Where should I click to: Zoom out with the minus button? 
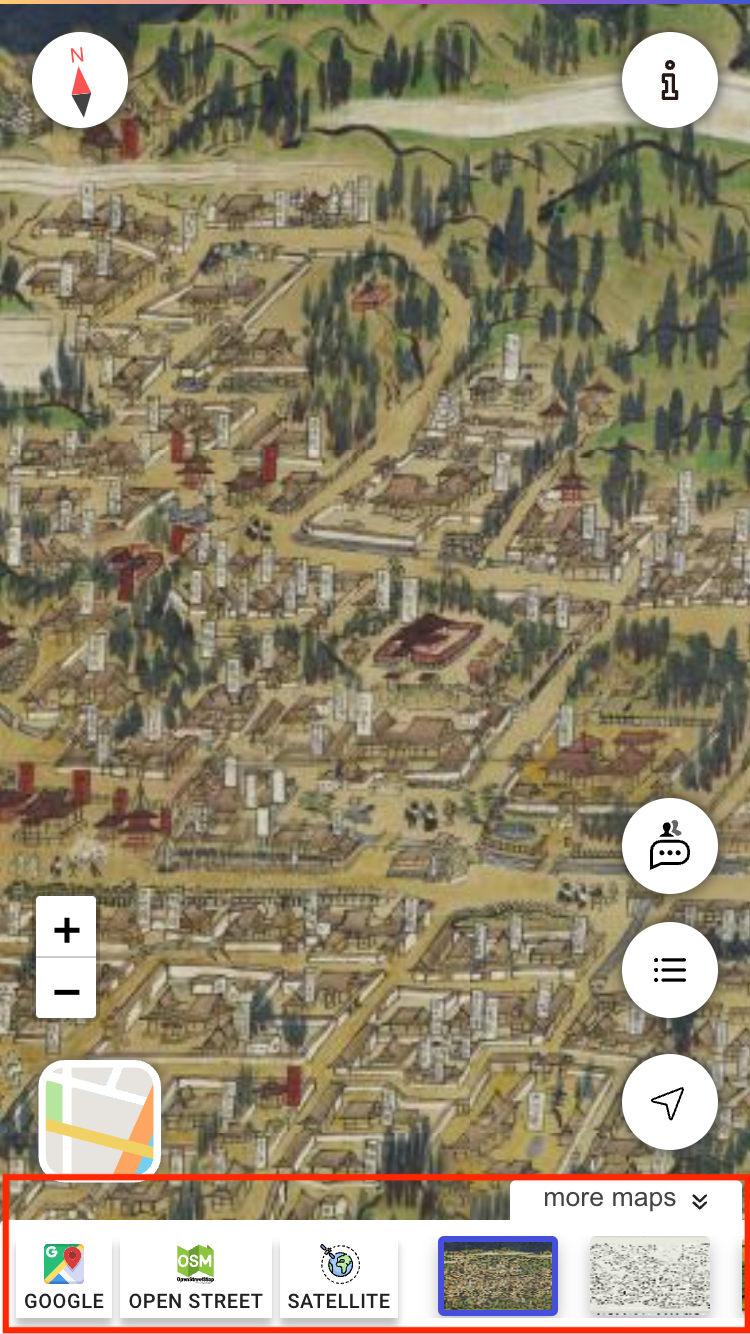click(x=66, y=991)
